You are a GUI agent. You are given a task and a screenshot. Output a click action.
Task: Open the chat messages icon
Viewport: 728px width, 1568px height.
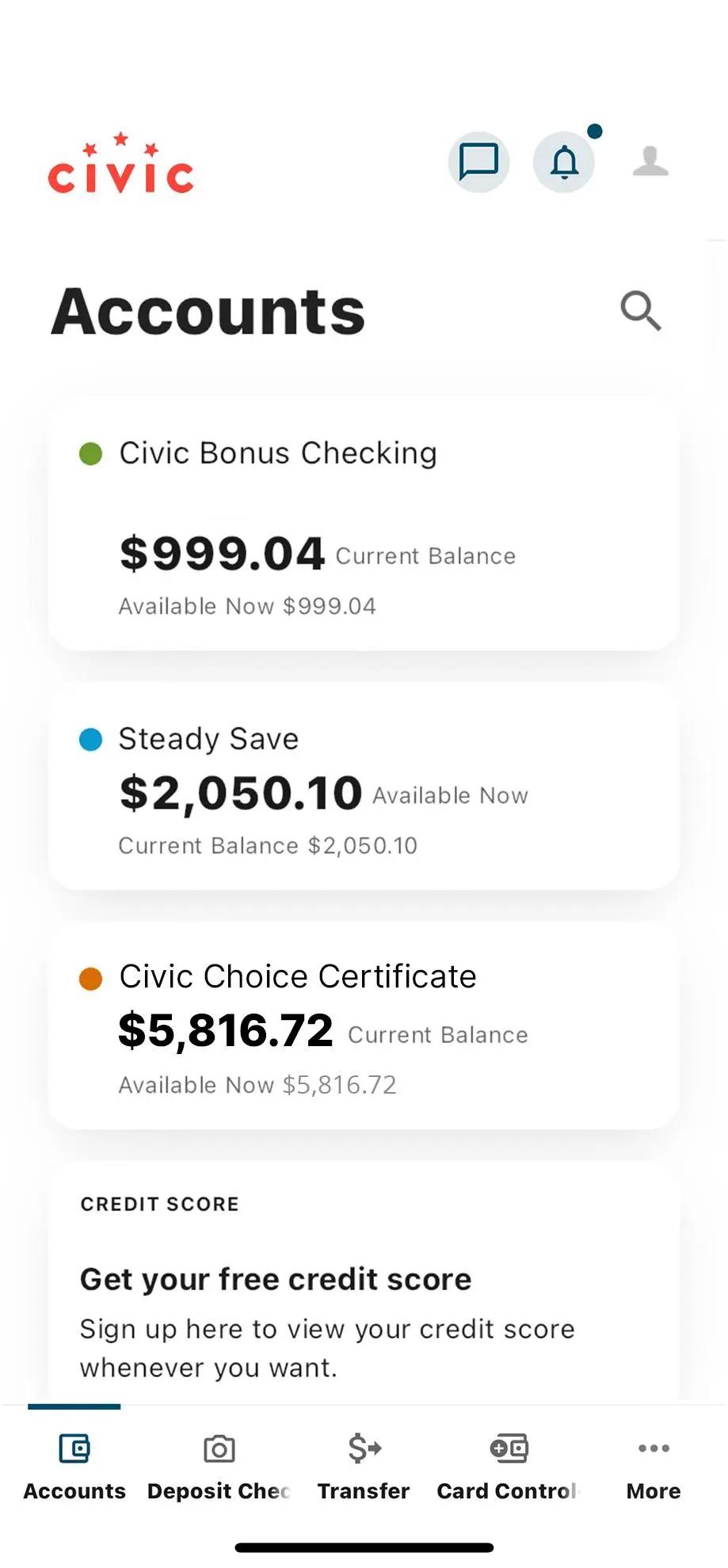(x=478, y=162)
